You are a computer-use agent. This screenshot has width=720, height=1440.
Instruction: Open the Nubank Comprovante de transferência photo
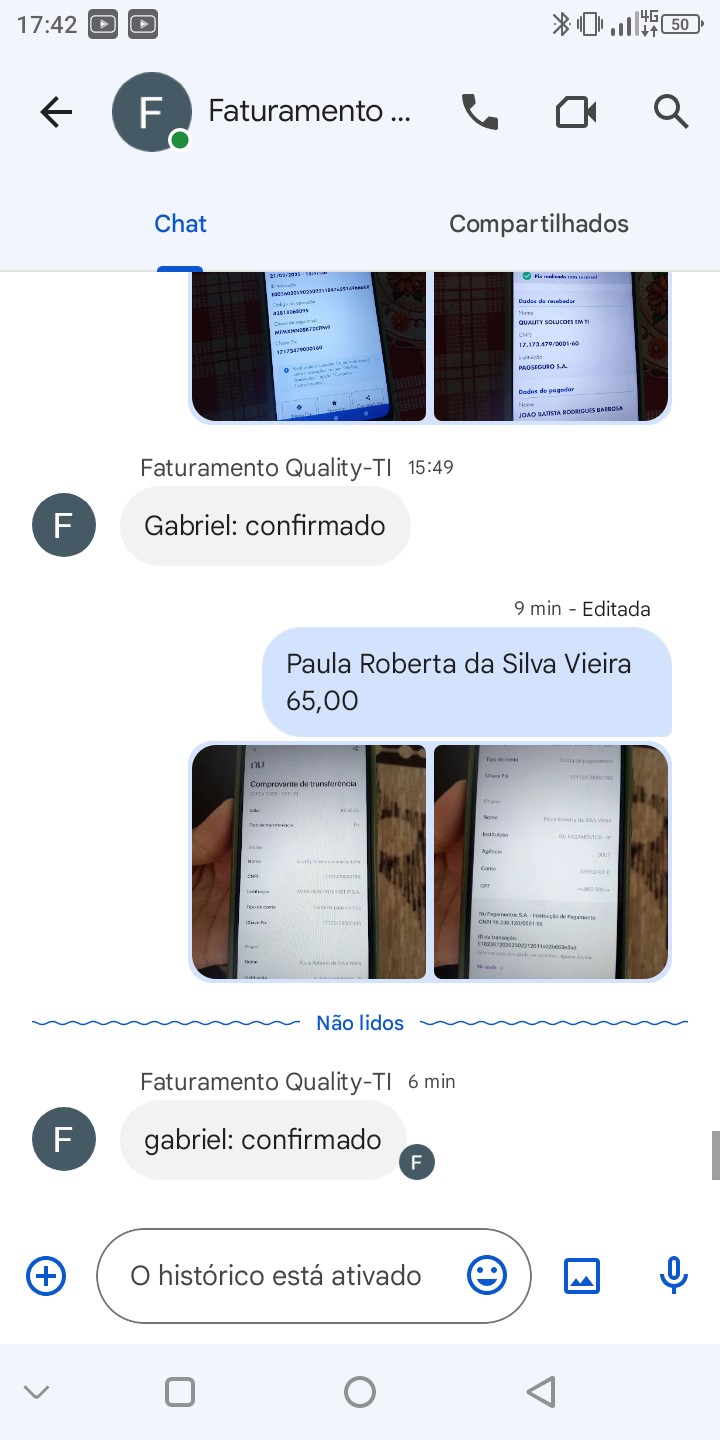(x=308, y=861)
